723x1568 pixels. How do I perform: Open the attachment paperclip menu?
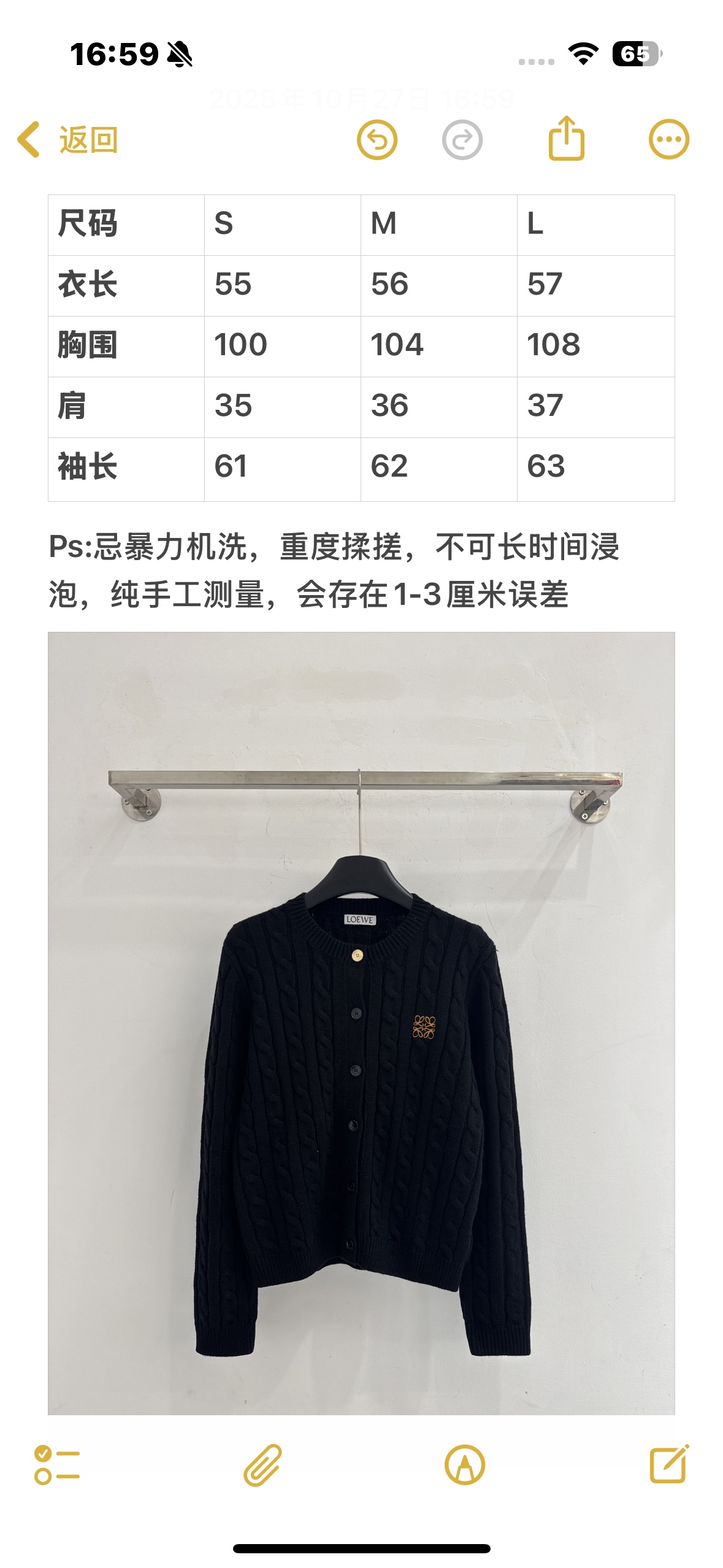point(262,1465)
